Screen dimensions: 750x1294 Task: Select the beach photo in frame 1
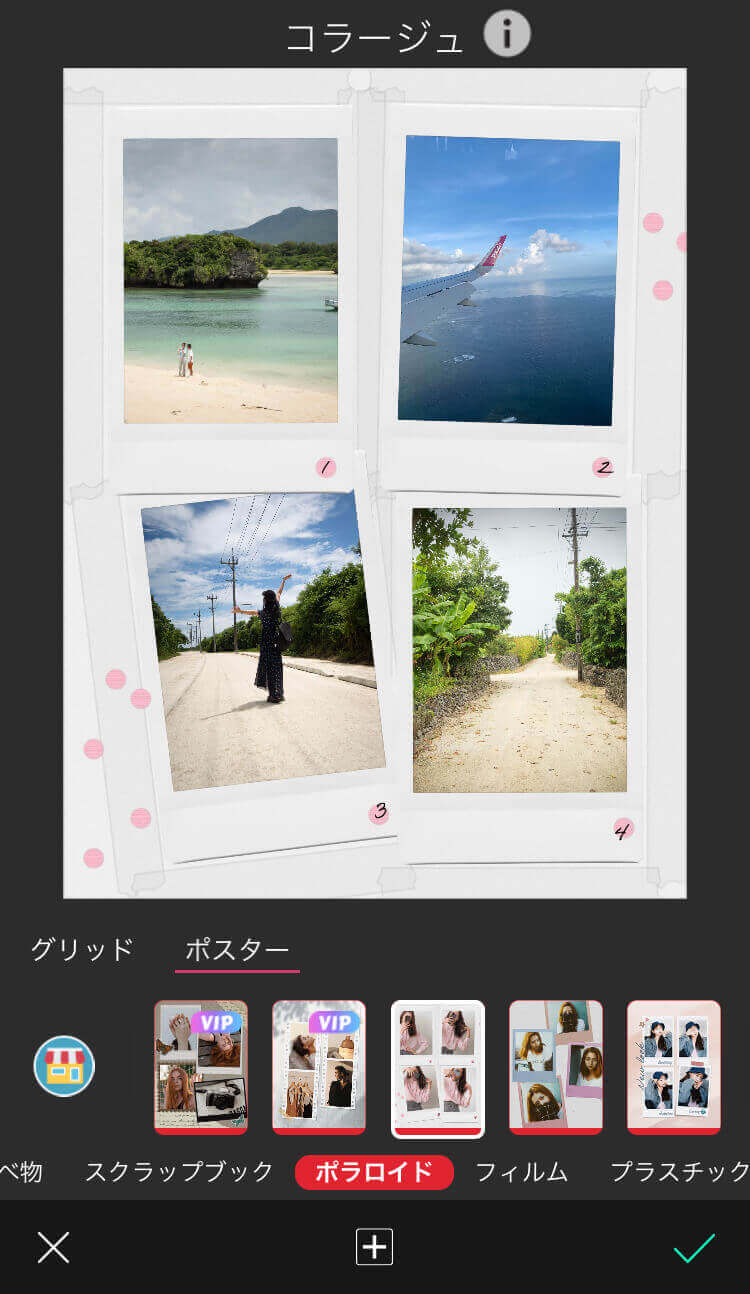(x=230, y=280)
